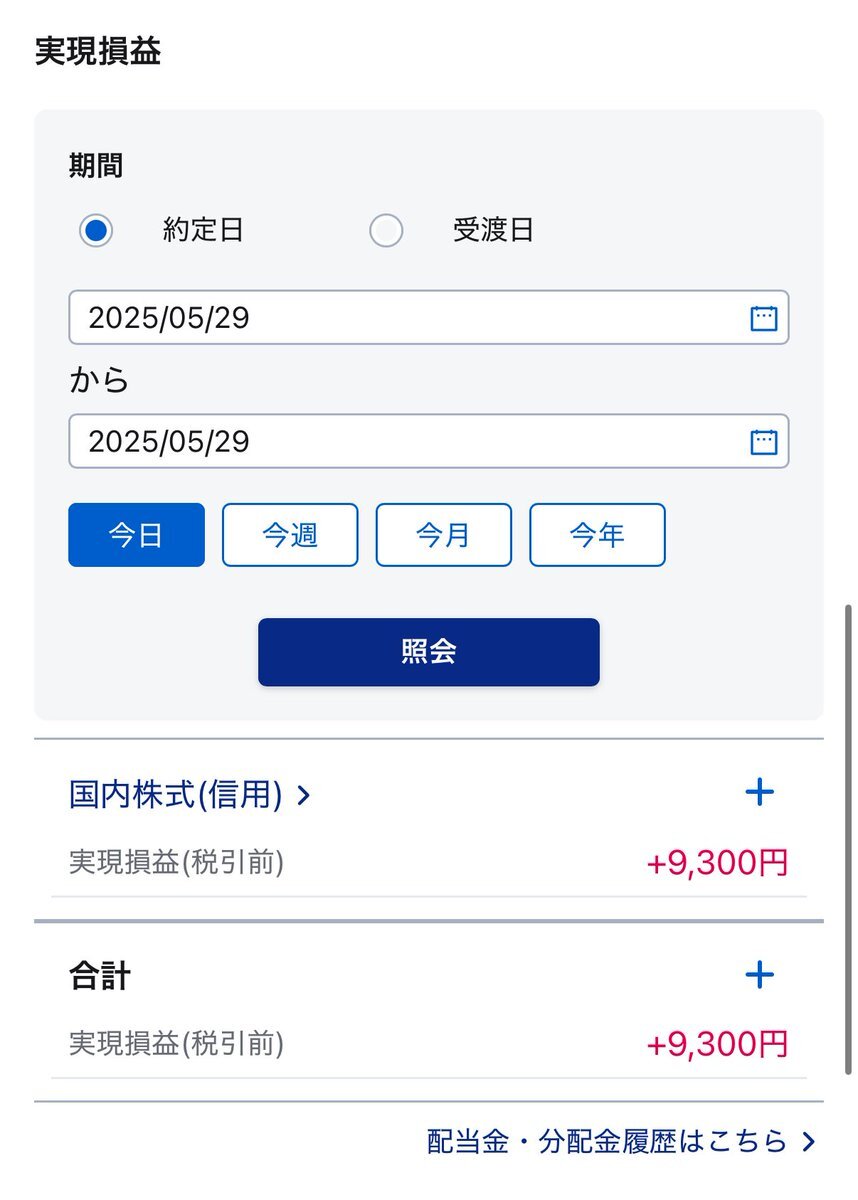Open the end date field below から
Viewport: 858px width, 1200px height.
tap(428, 442)
